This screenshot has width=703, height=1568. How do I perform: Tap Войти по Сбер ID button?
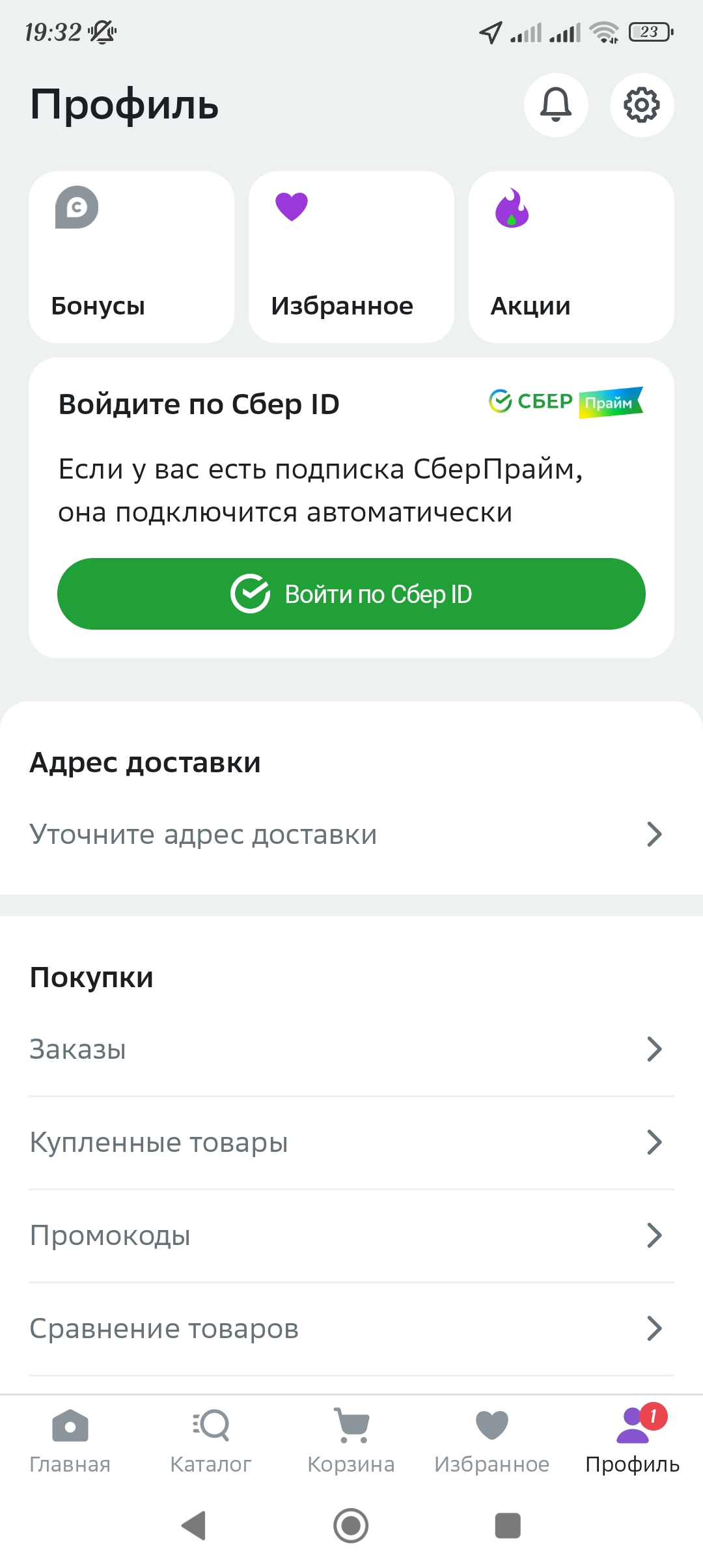click(x=351, y=594)
